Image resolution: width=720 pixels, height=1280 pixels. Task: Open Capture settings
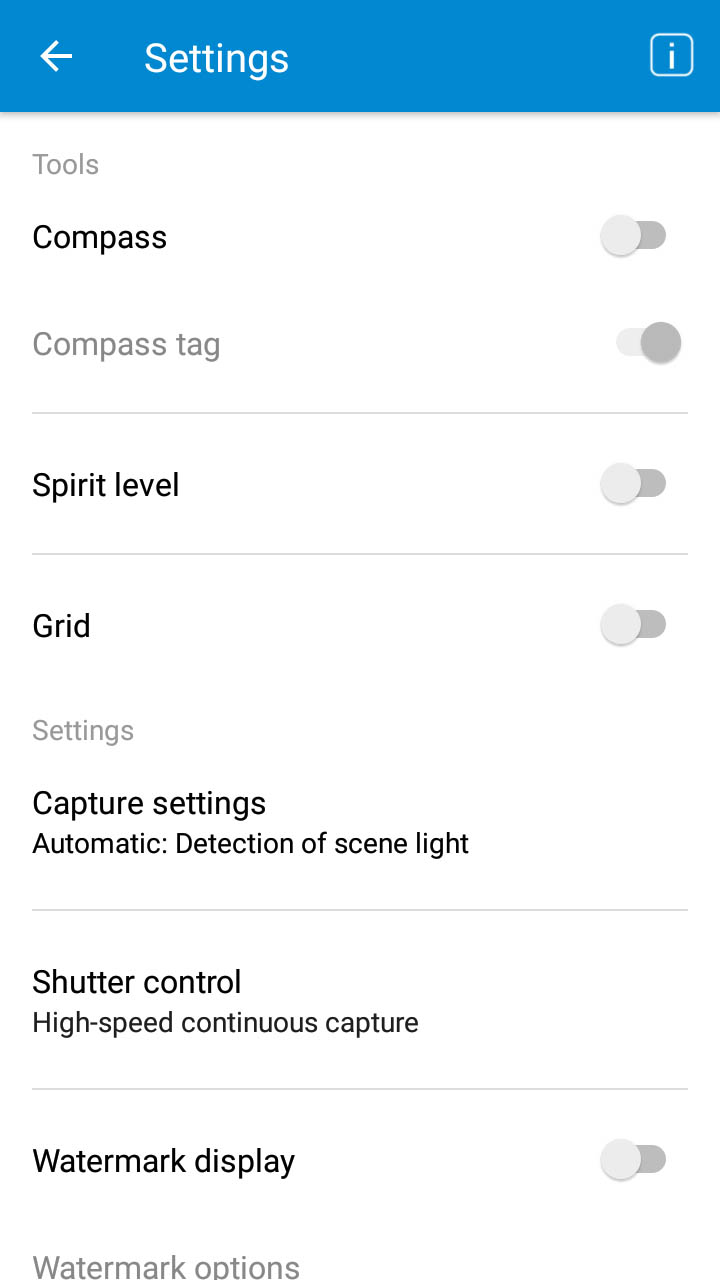(360, 822)
